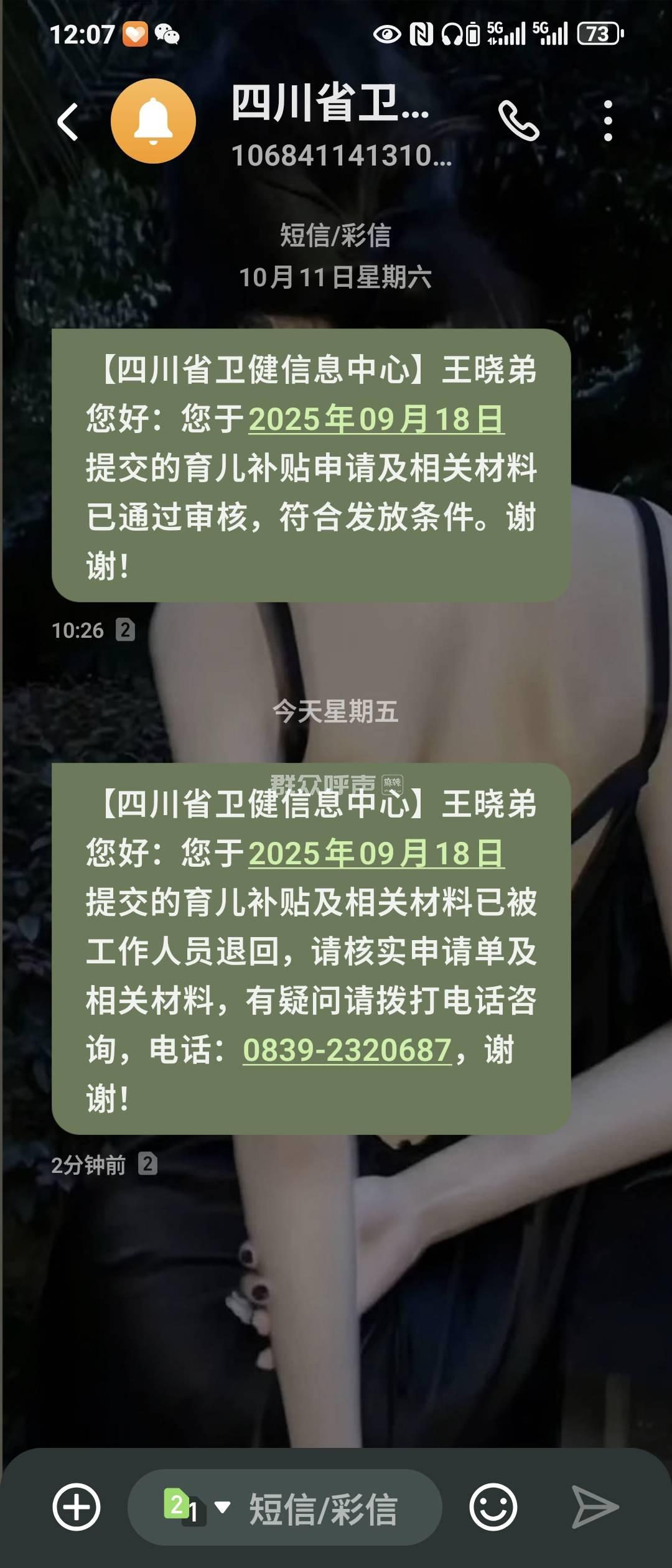The width and height of the screenshot is (672, 1568).
Task: Switch the SIM card selector
Action: [194, 1507]
